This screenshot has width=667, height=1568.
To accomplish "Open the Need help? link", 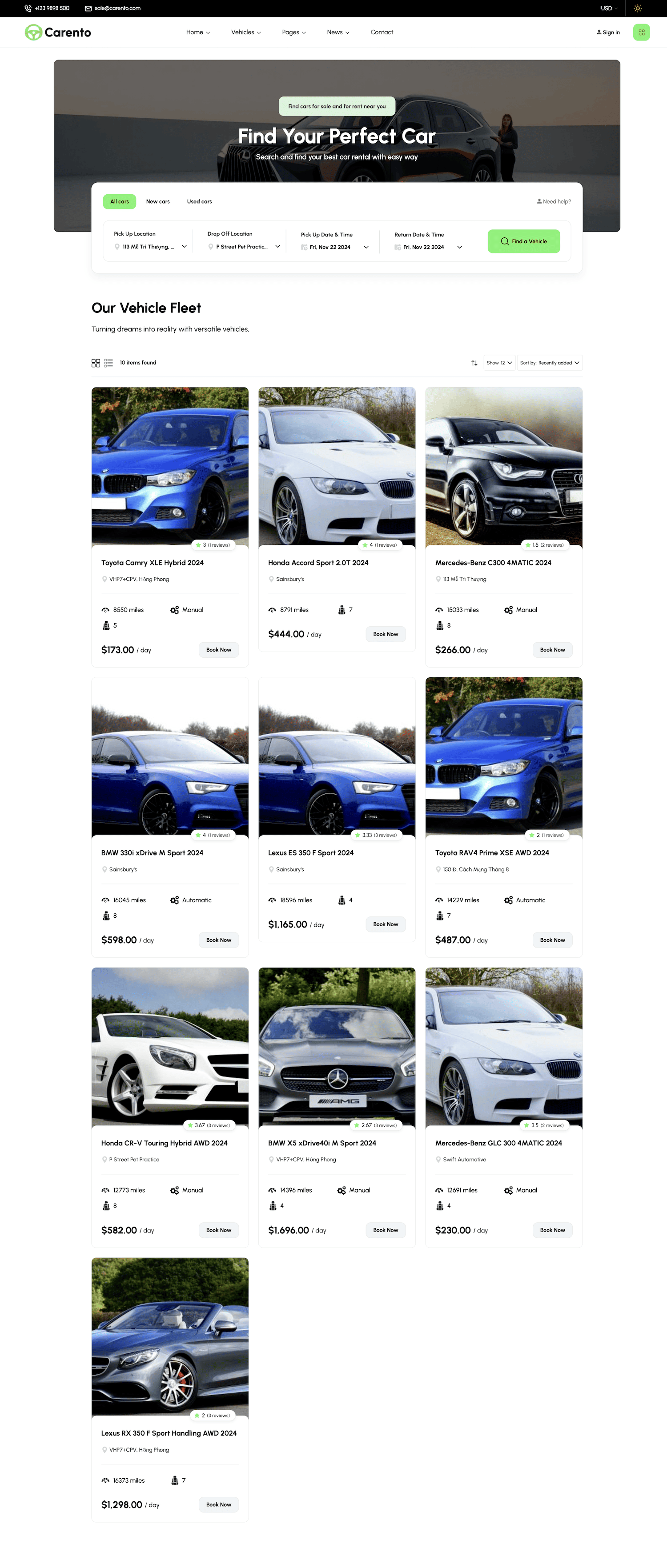I will (x=554, y=201).
